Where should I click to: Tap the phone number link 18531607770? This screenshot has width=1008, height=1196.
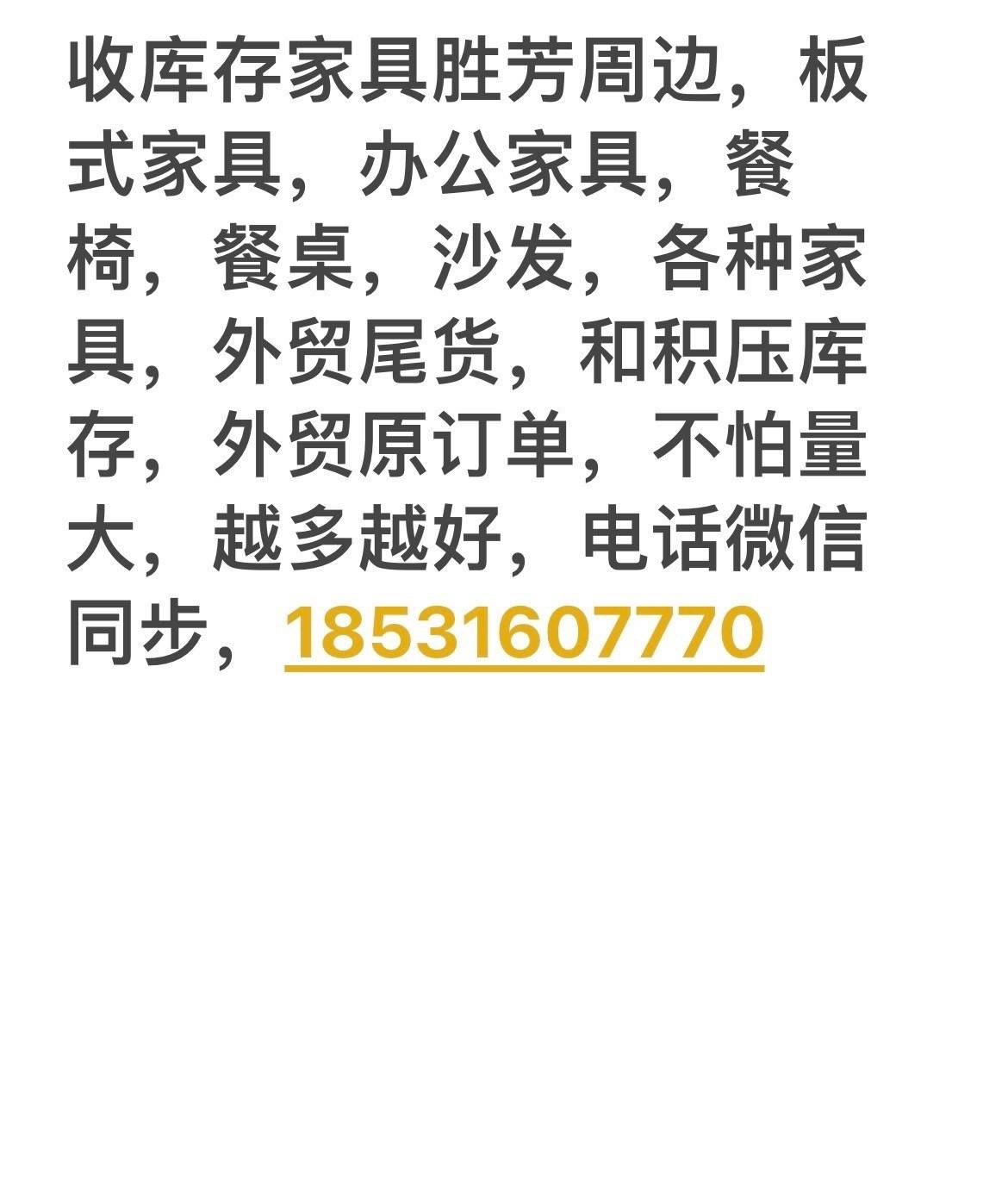524,632
